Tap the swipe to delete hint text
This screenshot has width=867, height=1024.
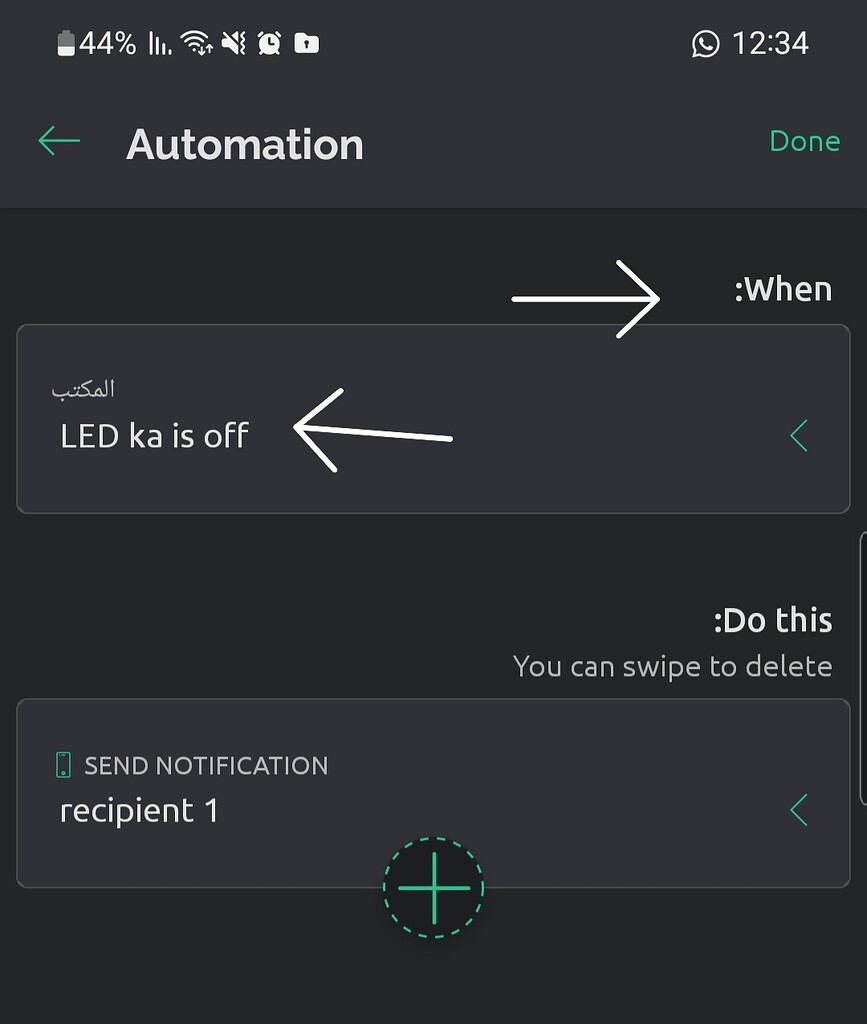(x=672, y=666)
